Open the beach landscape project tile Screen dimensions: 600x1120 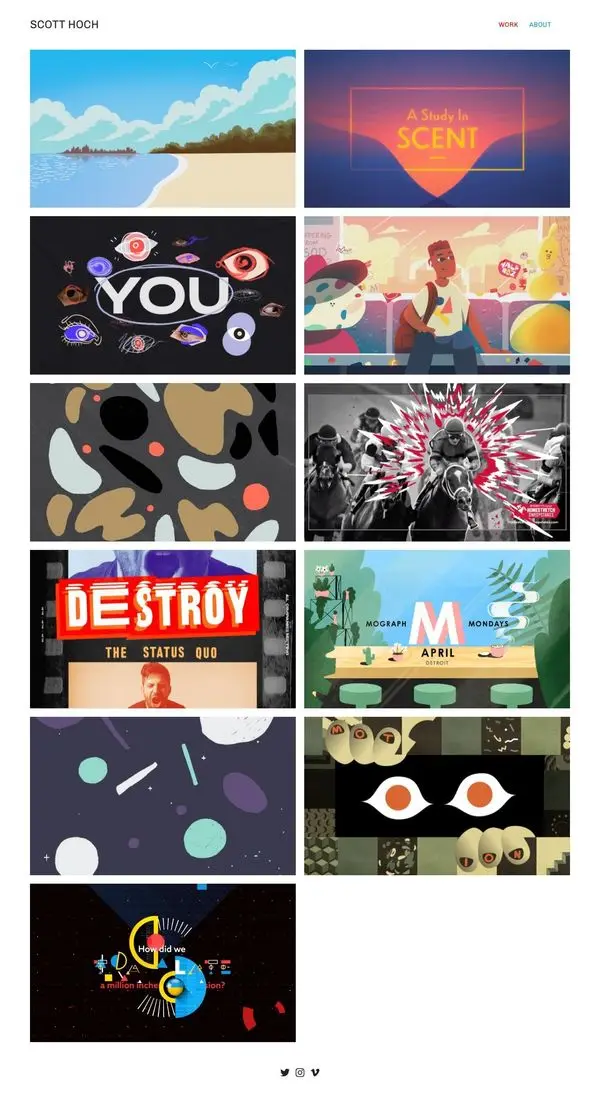point(163,129)
